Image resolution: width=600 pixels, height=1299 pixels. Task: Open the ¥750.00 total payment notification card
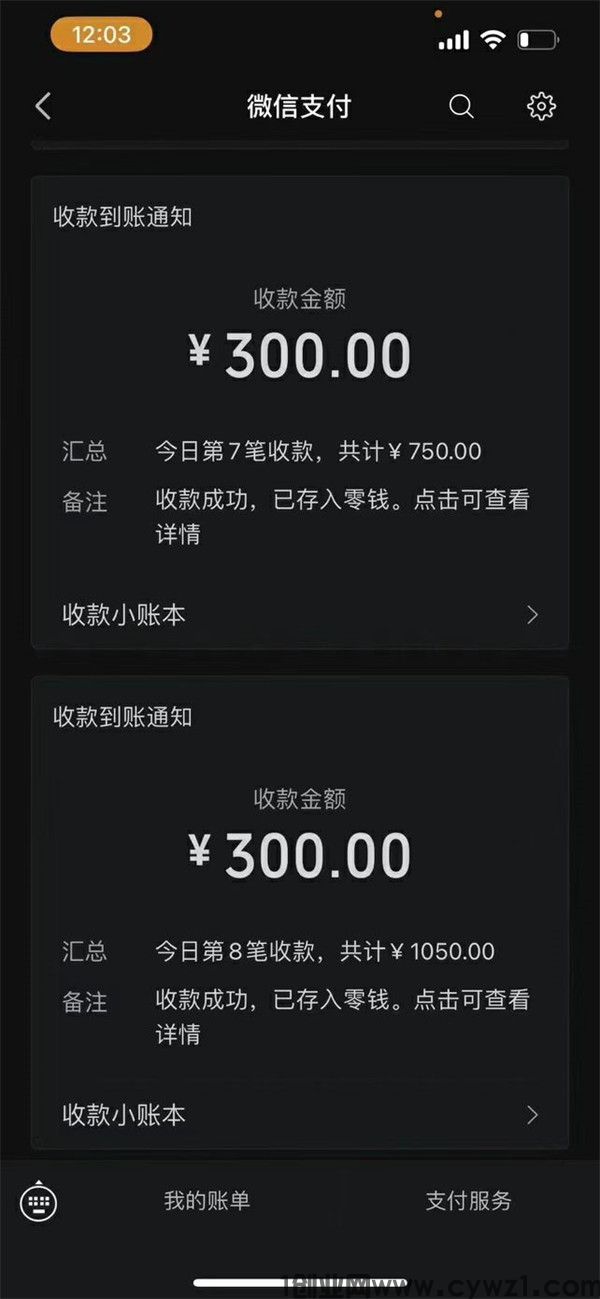coord(299,400)
